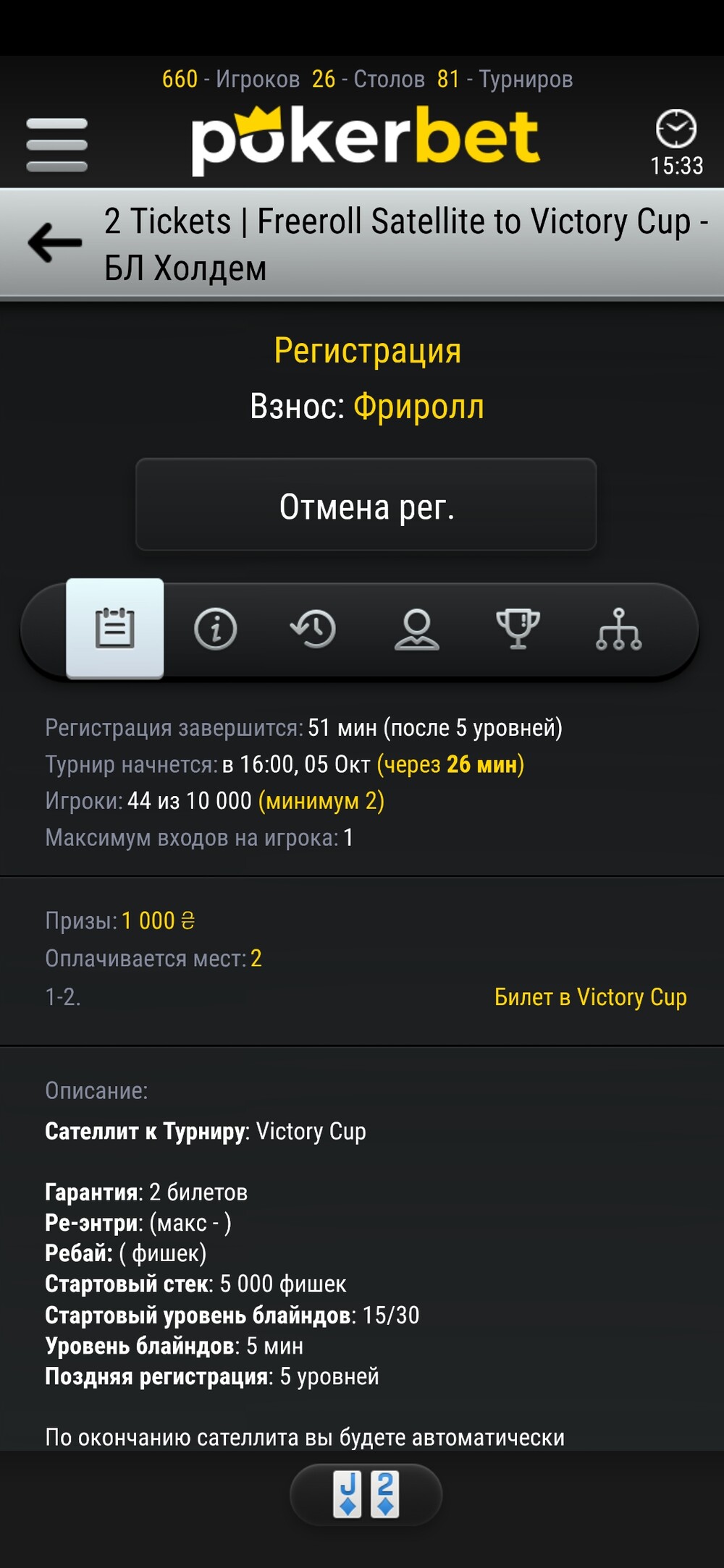Show the prizes trophy tab

[x=518, y=629]
